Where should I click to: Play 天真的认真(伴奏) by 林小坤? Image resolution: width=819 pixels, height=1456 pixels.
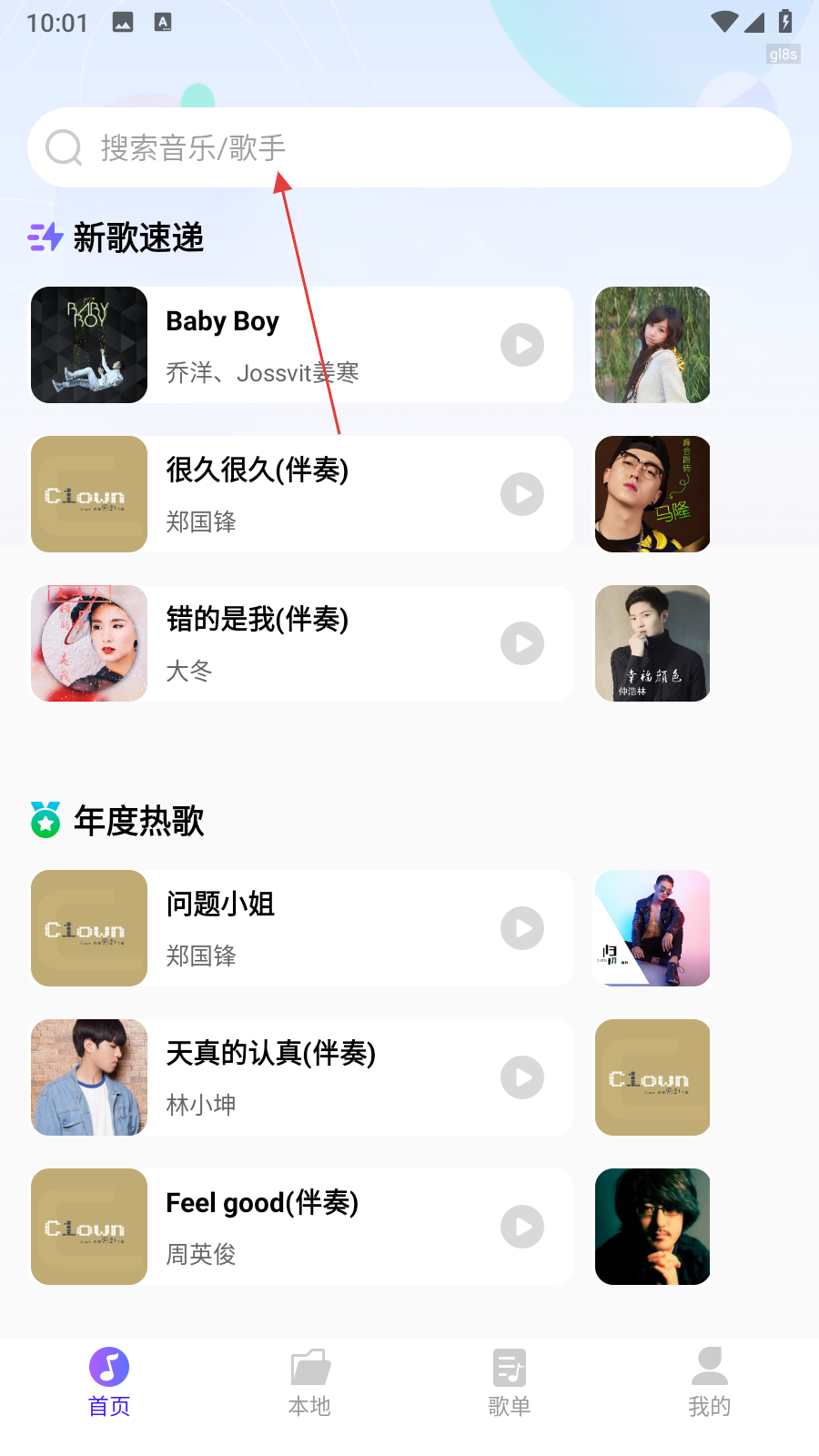pyautogui.click(x=522, y=1077)
